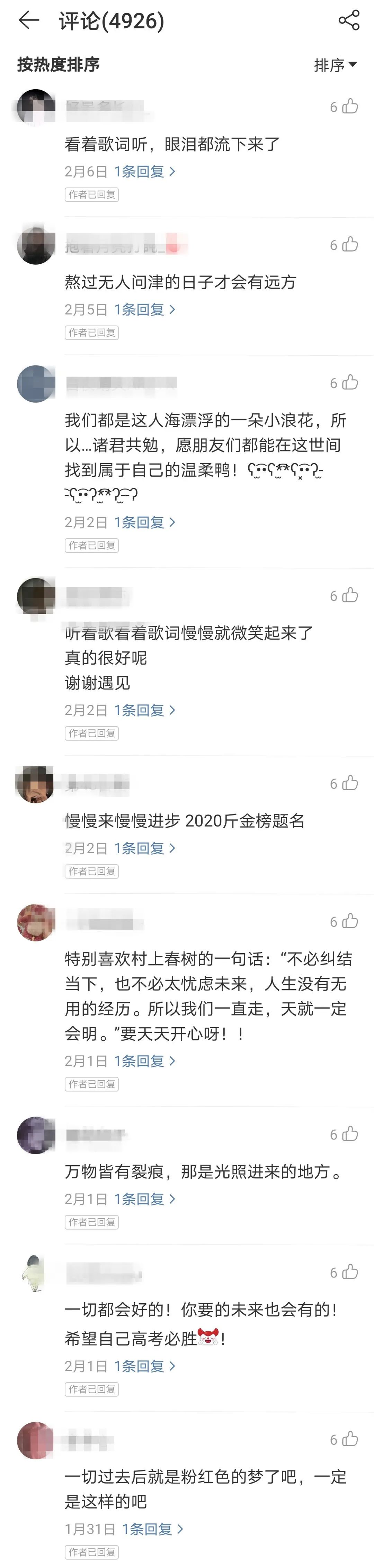
Task: View 1条回复 under the 金榜题名 comment
Action: 144,848
